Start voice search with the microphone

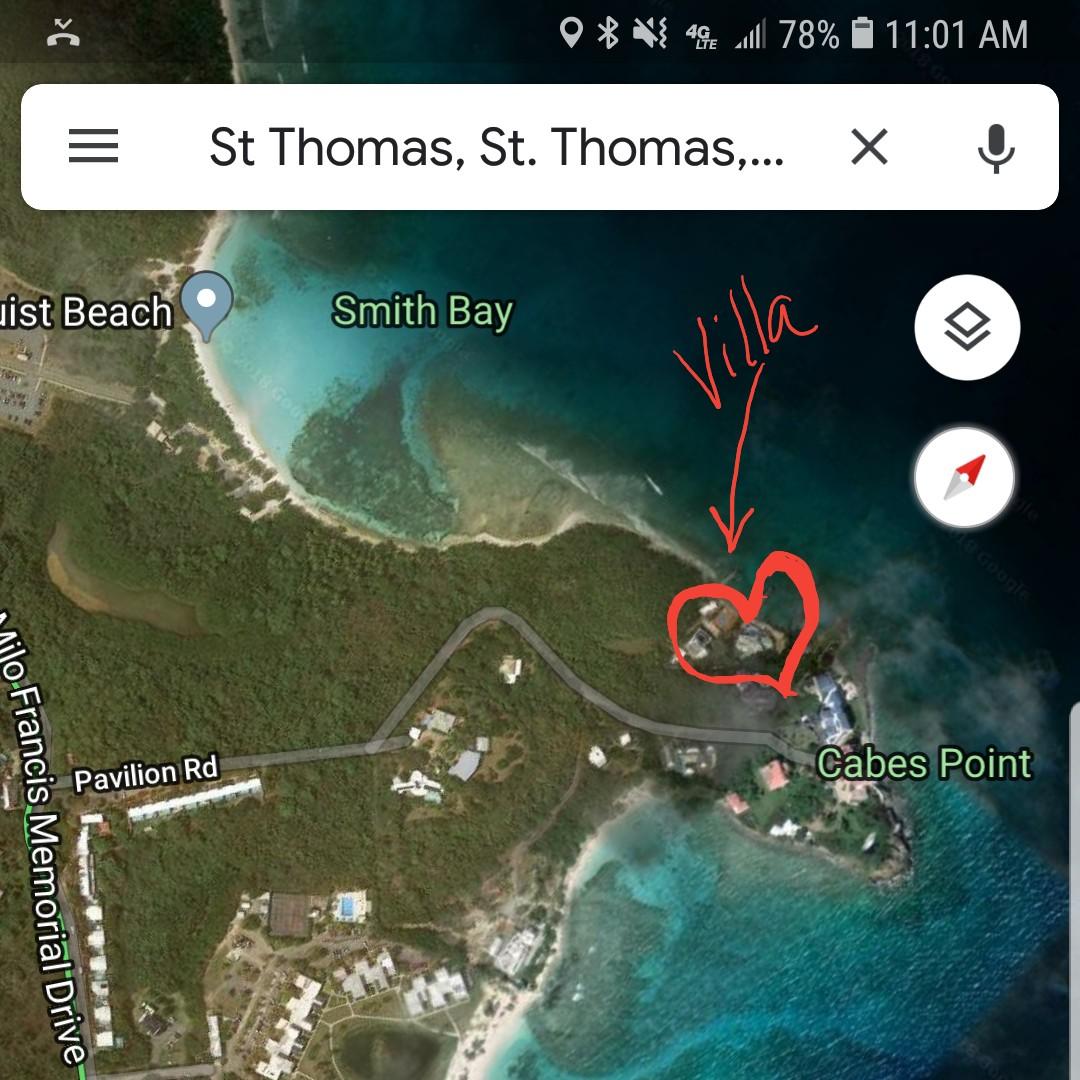pyautogui.click(x=995, y=148)
